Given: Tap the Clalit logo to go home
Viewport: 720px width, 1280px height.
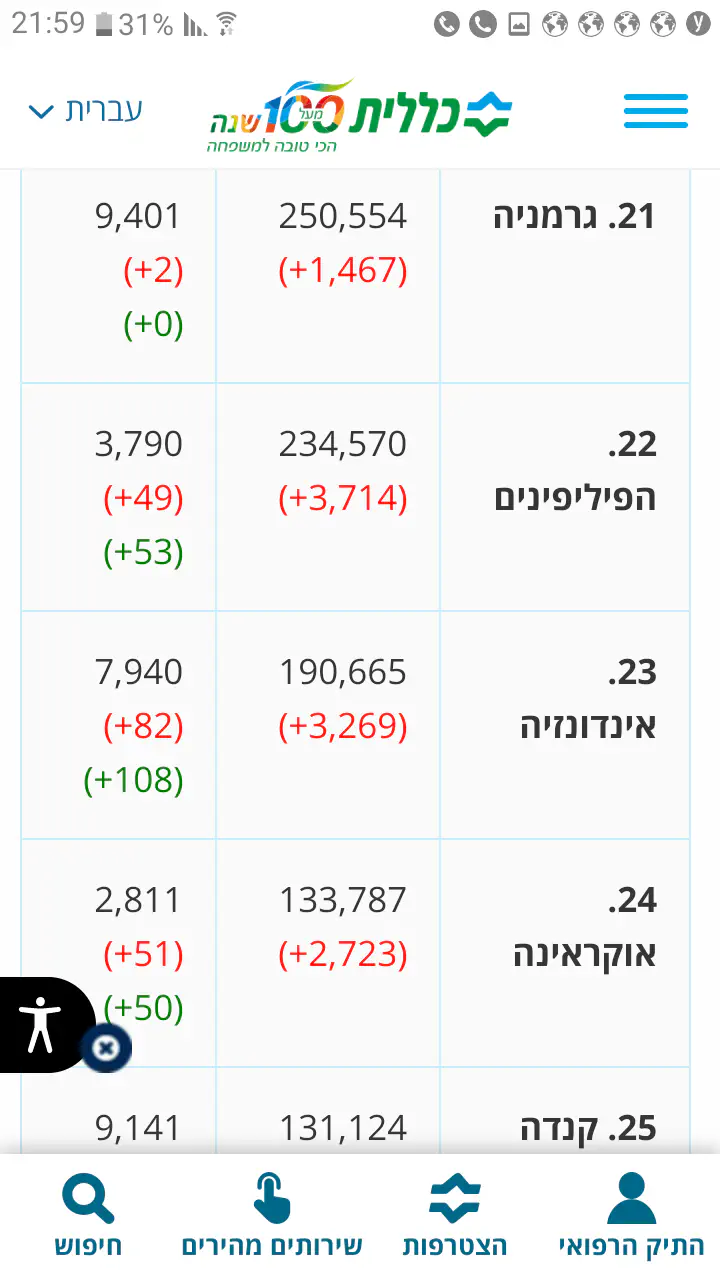Looking at the screenshot, I should tap(360, 115).
